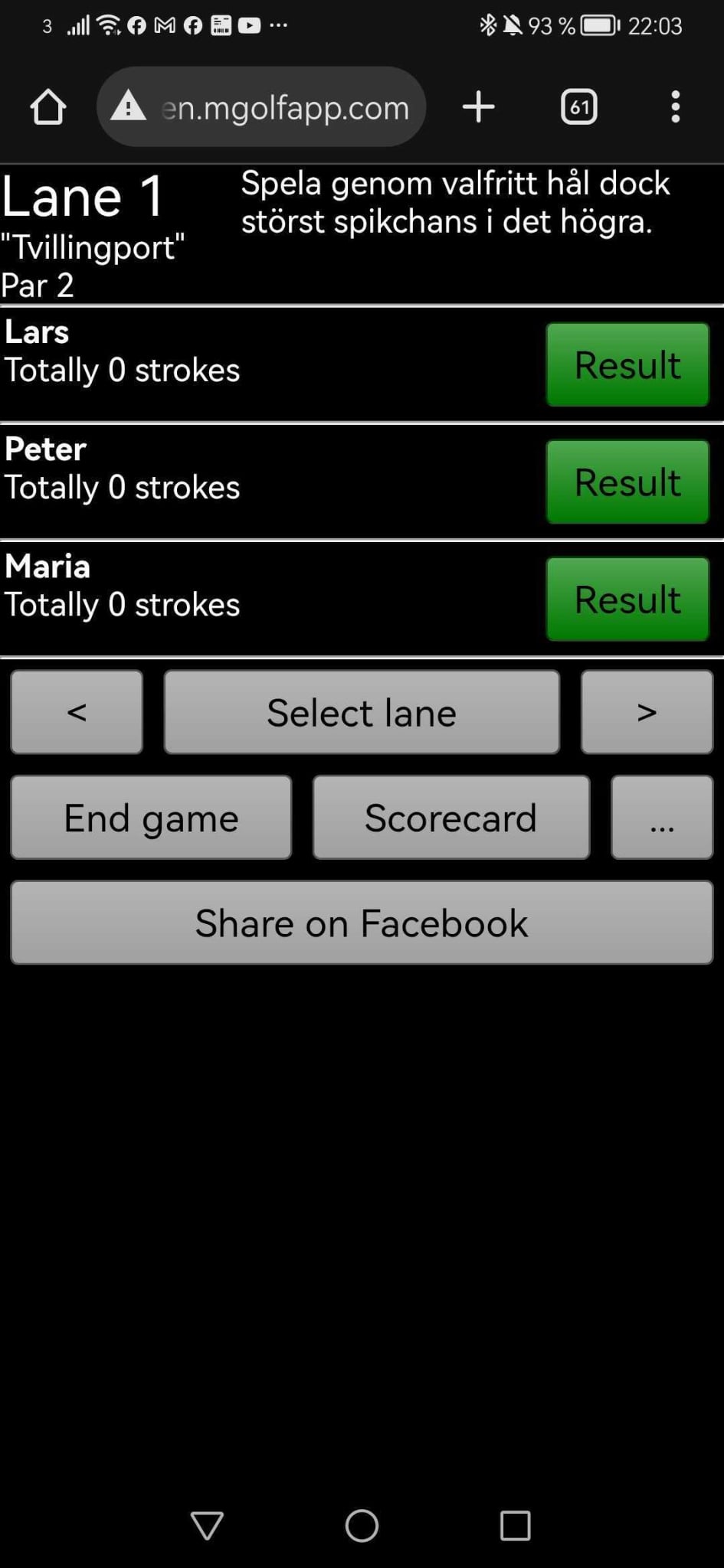Screen dimensions: 724x1568
Task: Go to the next lane
Action: [x=647, y=713]
